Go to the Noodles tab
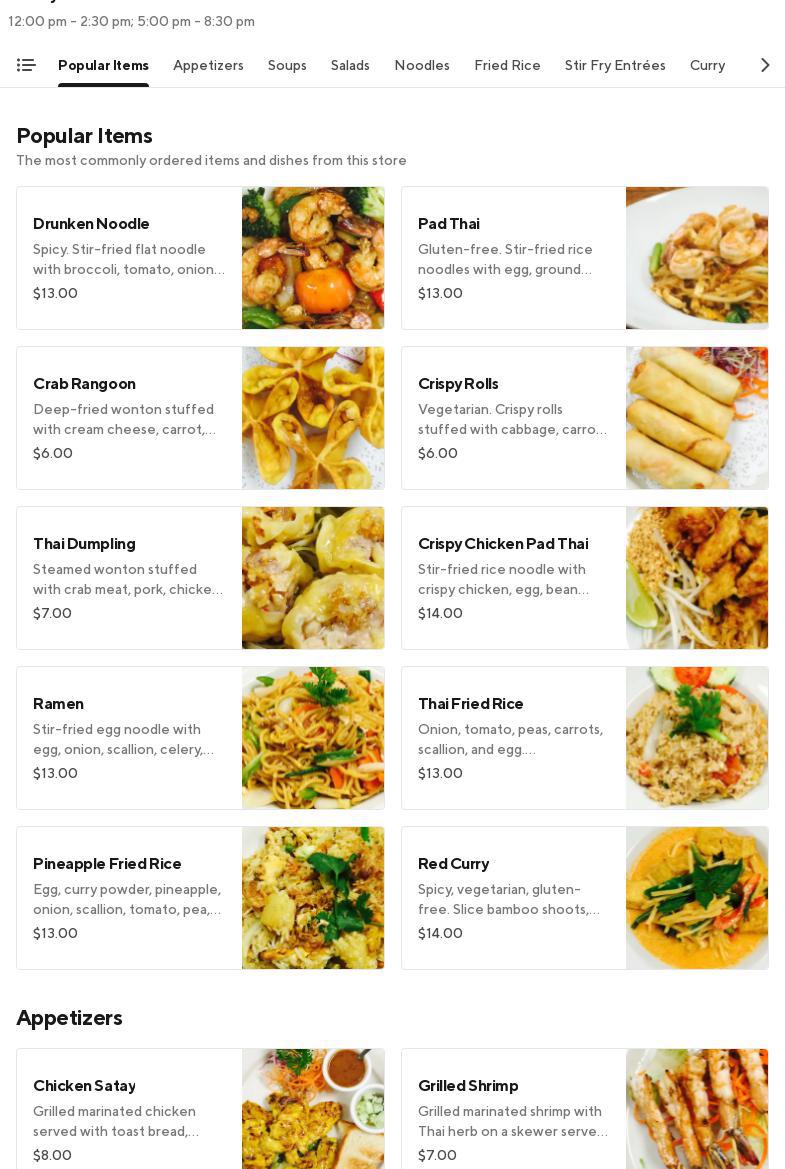This screenshot has width=785, height=1169. [x=422, y=65]
